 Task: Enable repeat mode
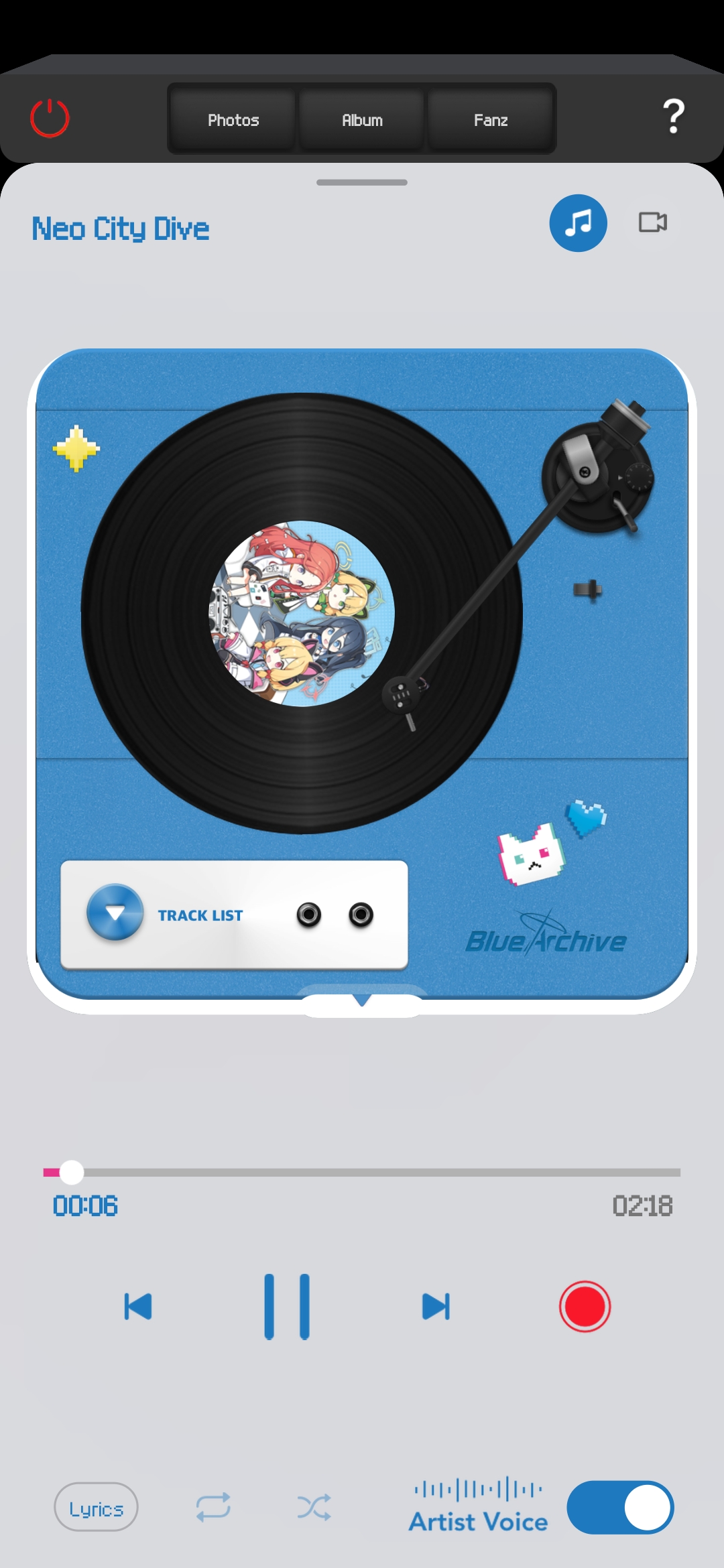(213, 1507)
